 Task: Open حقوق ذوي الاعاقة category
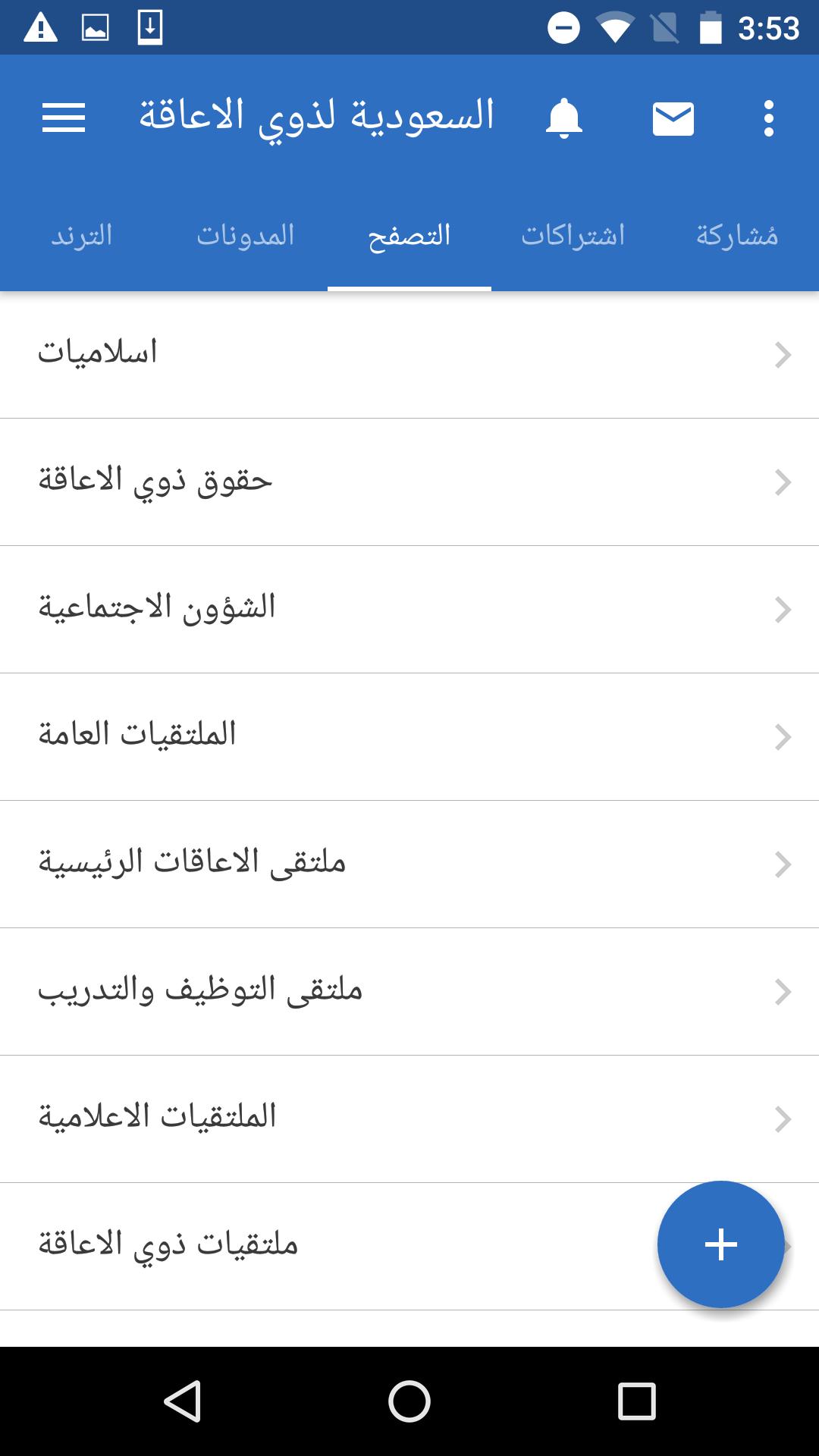coord(409,482)
